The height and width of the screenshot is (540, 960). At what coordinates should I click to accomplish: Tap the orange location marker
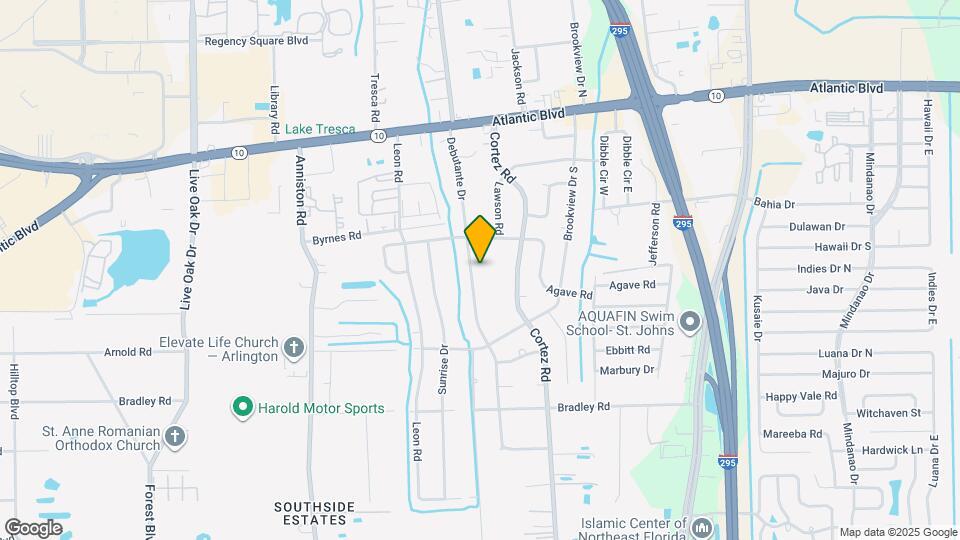[x=481, y=239]
